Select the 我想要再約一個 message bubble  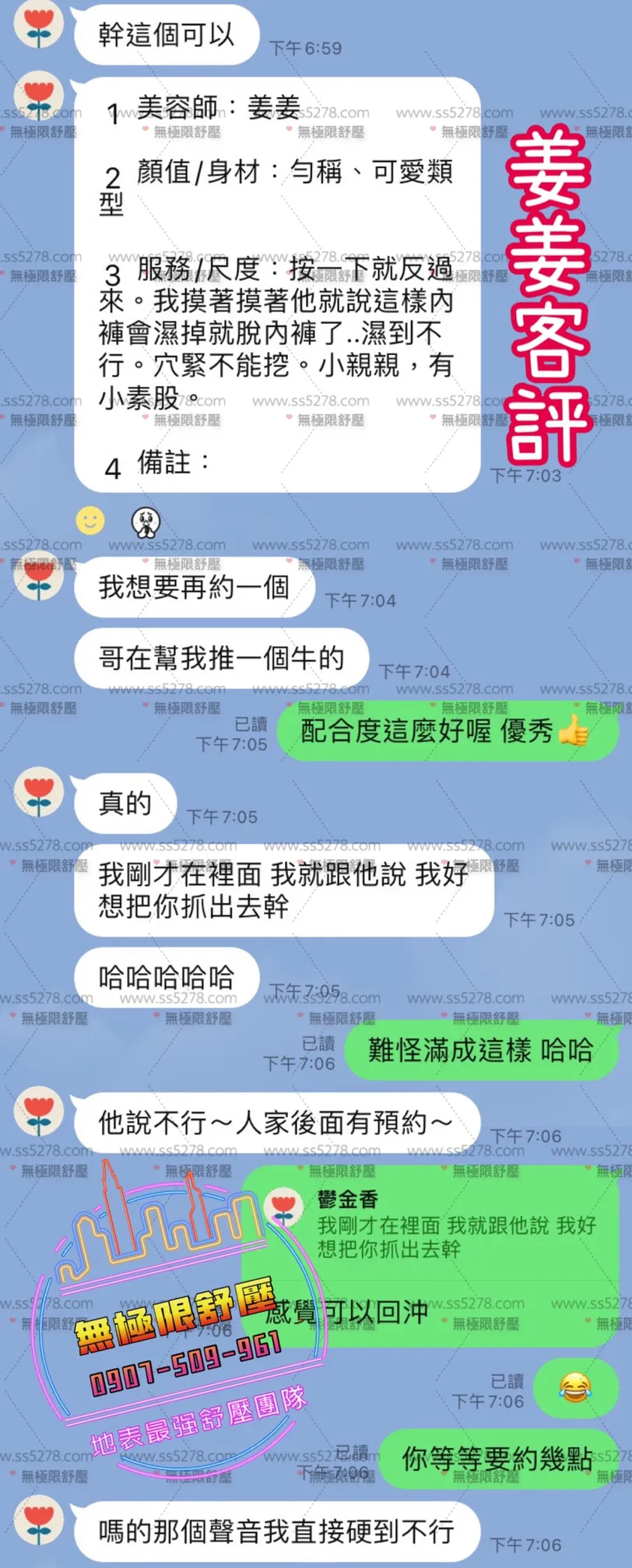(195, 588)
